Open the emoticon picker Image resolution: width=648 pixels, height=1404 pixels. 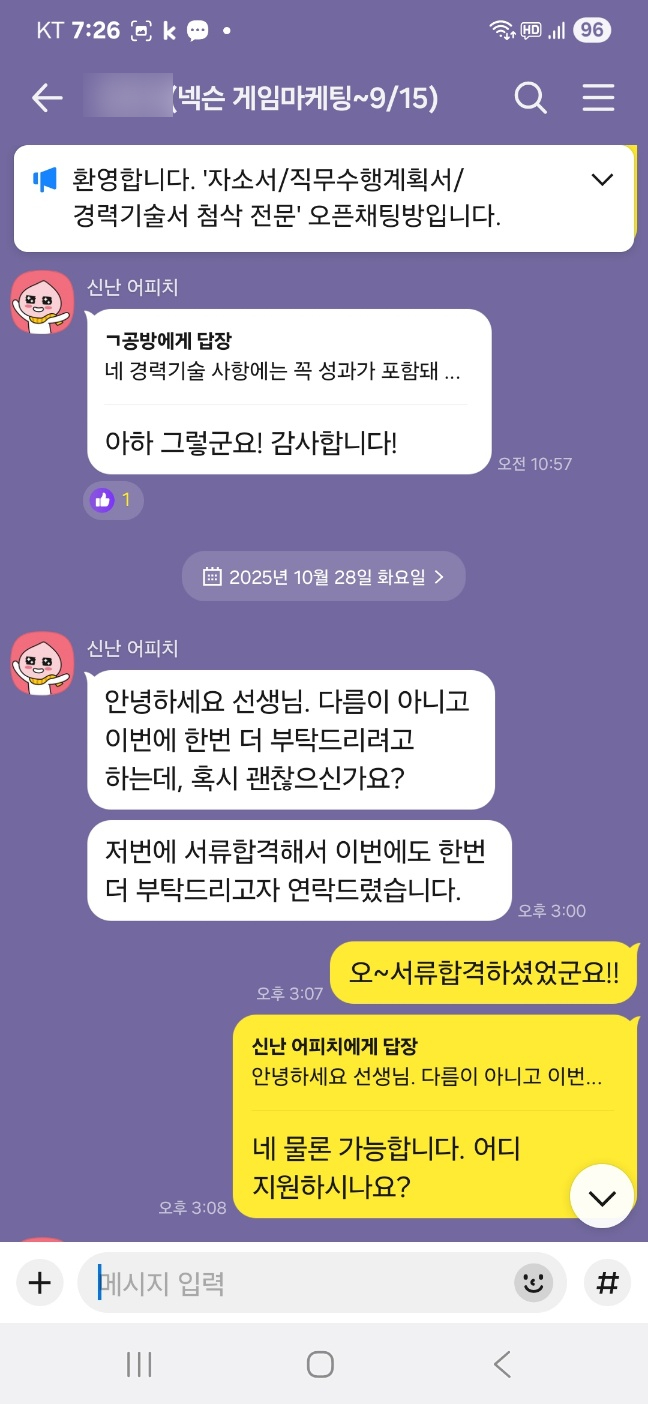pyautogui.click(x=534, y=1283)
